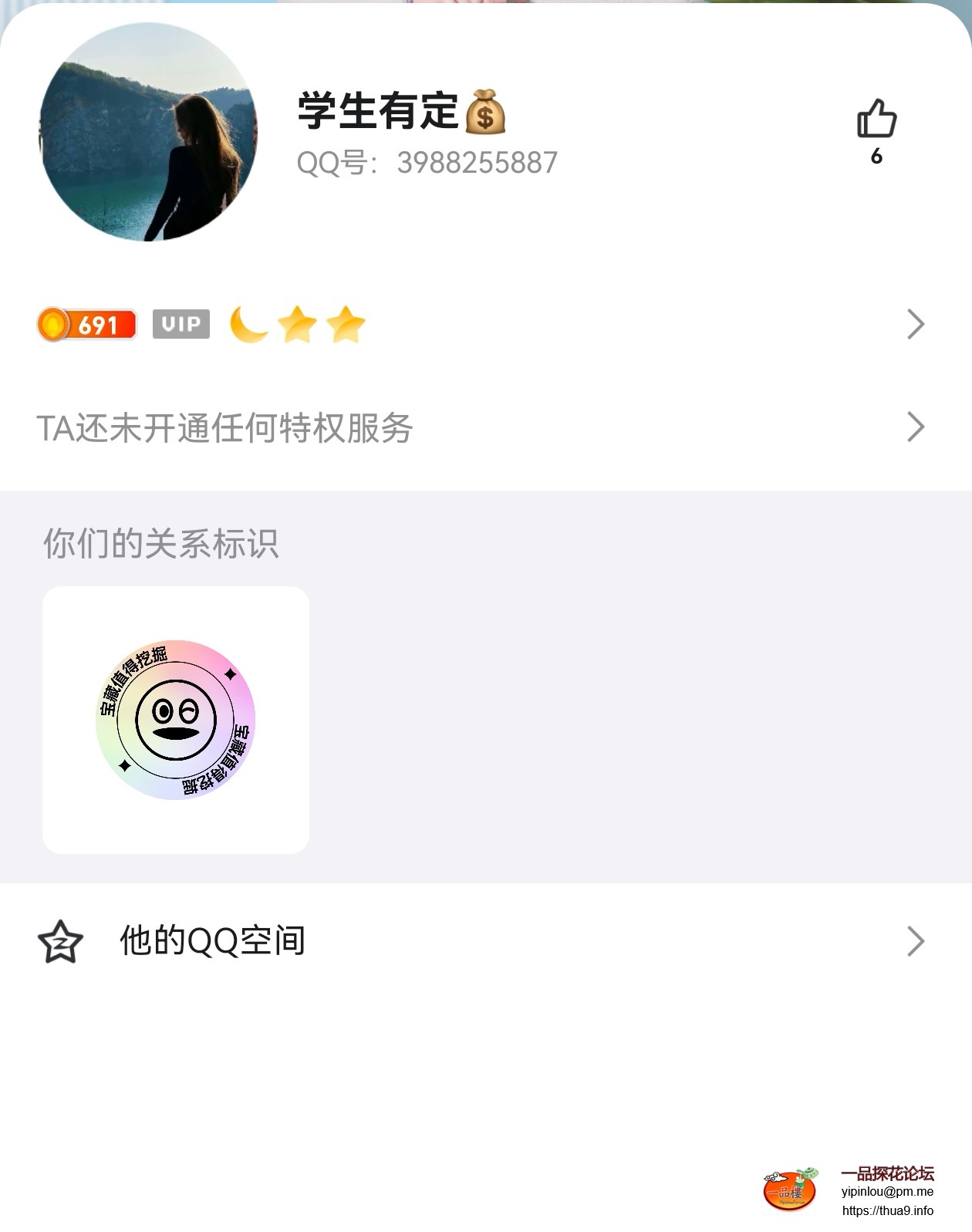Select the QQ号 3988255887 text
Viewport: 972px width, 1232px height.
427,163
